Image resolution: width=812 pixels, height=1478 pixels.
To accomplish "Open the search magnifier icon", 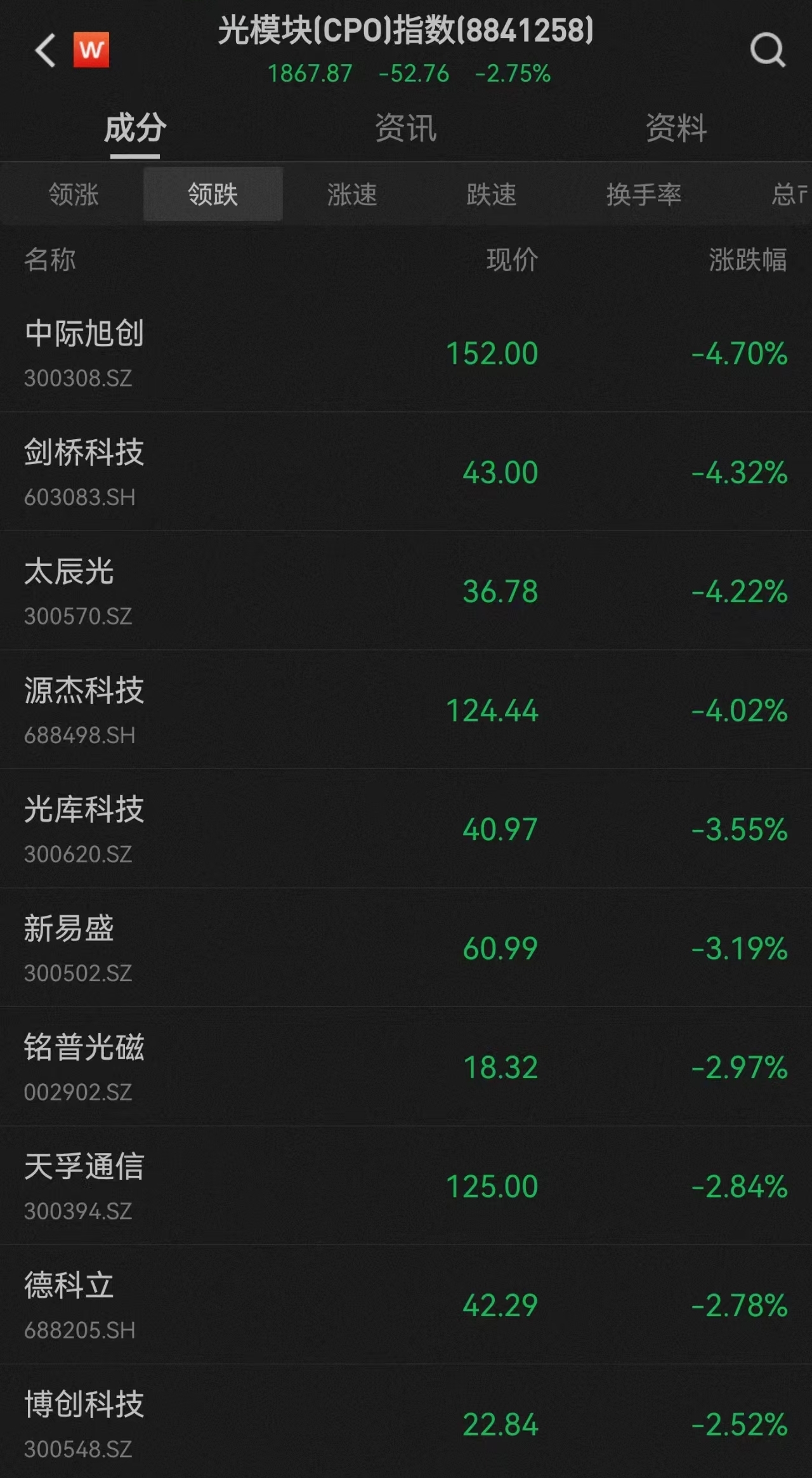I will coord(768,50).
